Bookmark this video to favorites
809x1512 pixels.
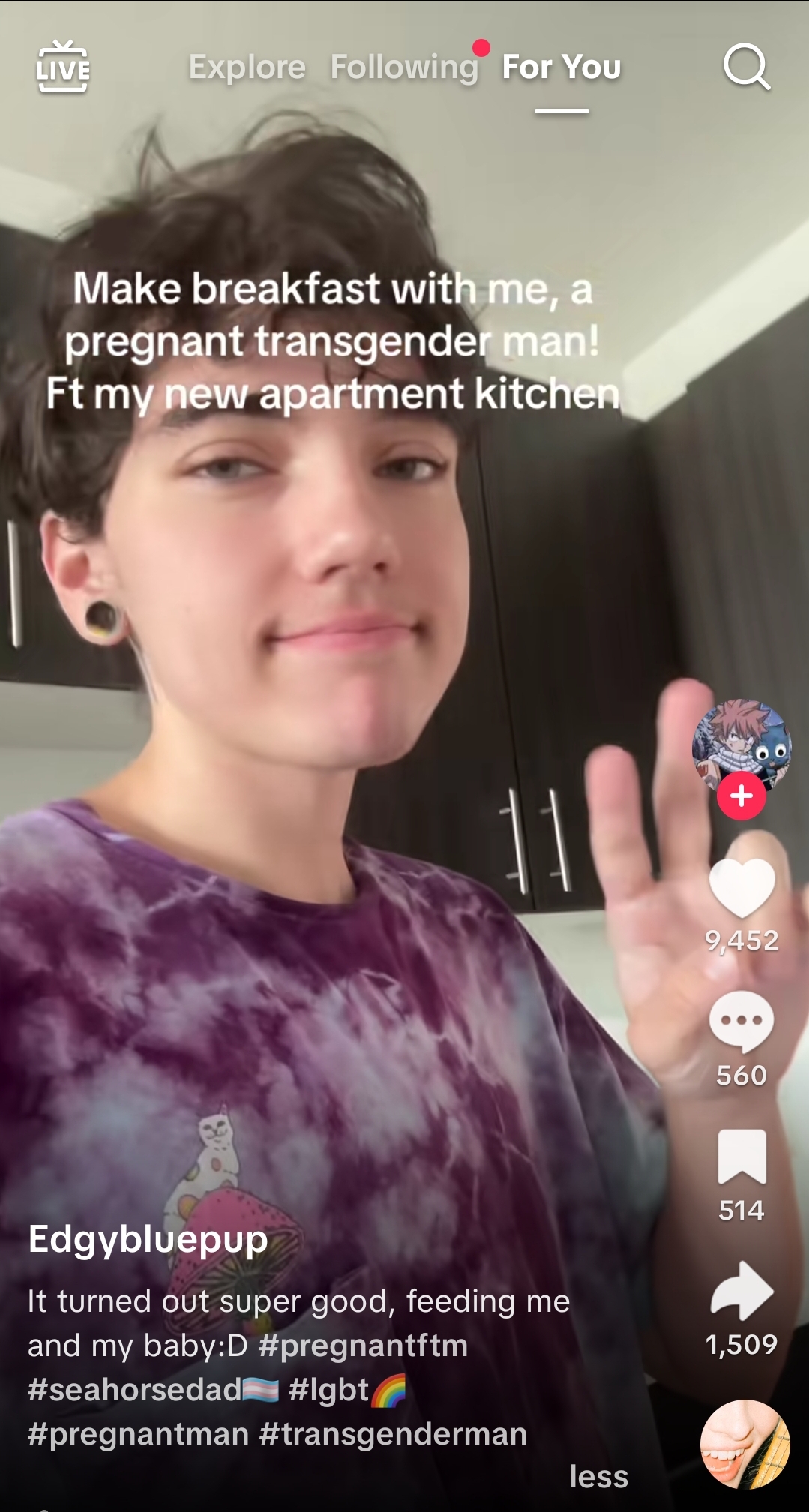coord(741,1156)
